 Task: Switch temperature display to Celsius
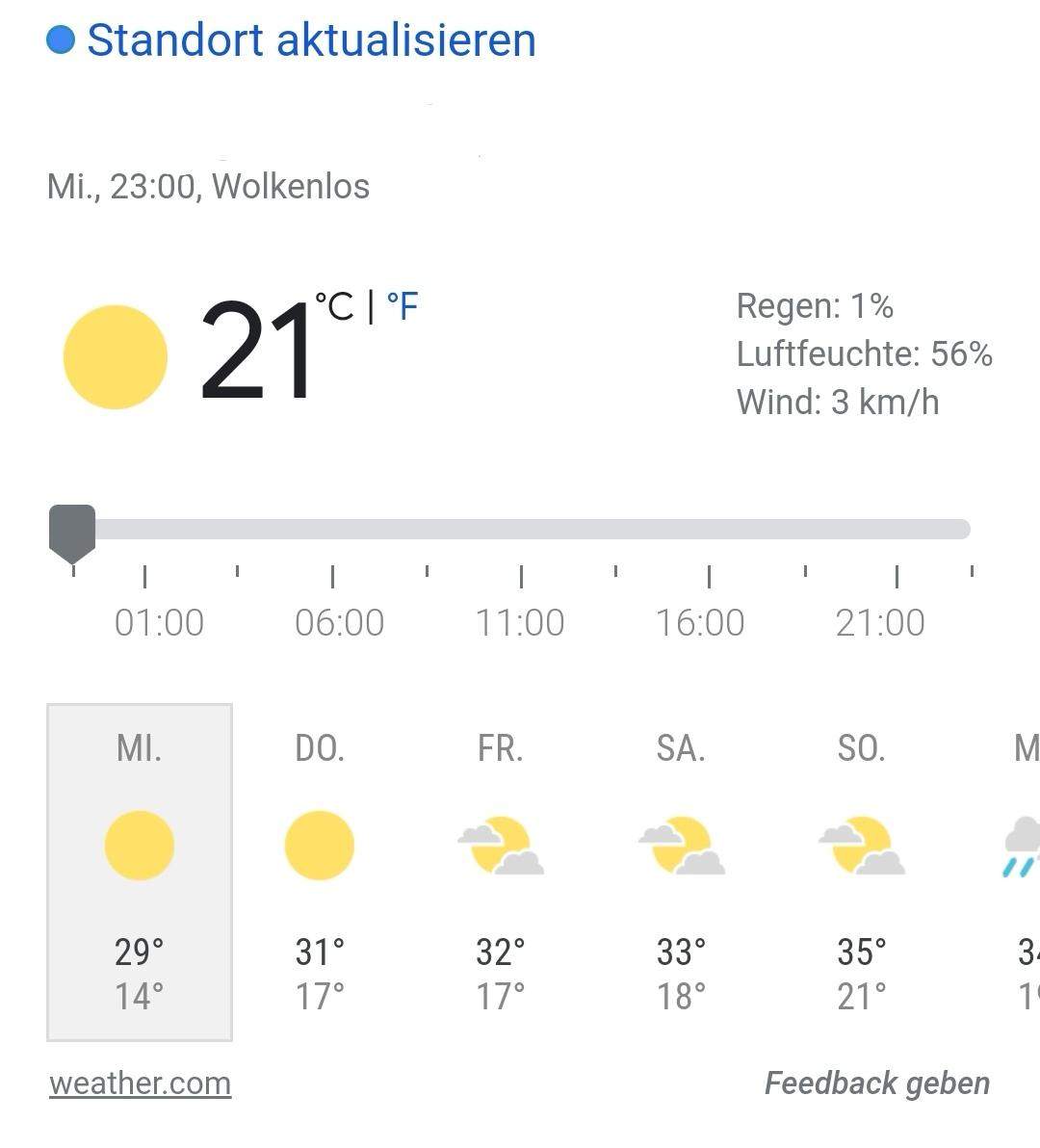336,308
